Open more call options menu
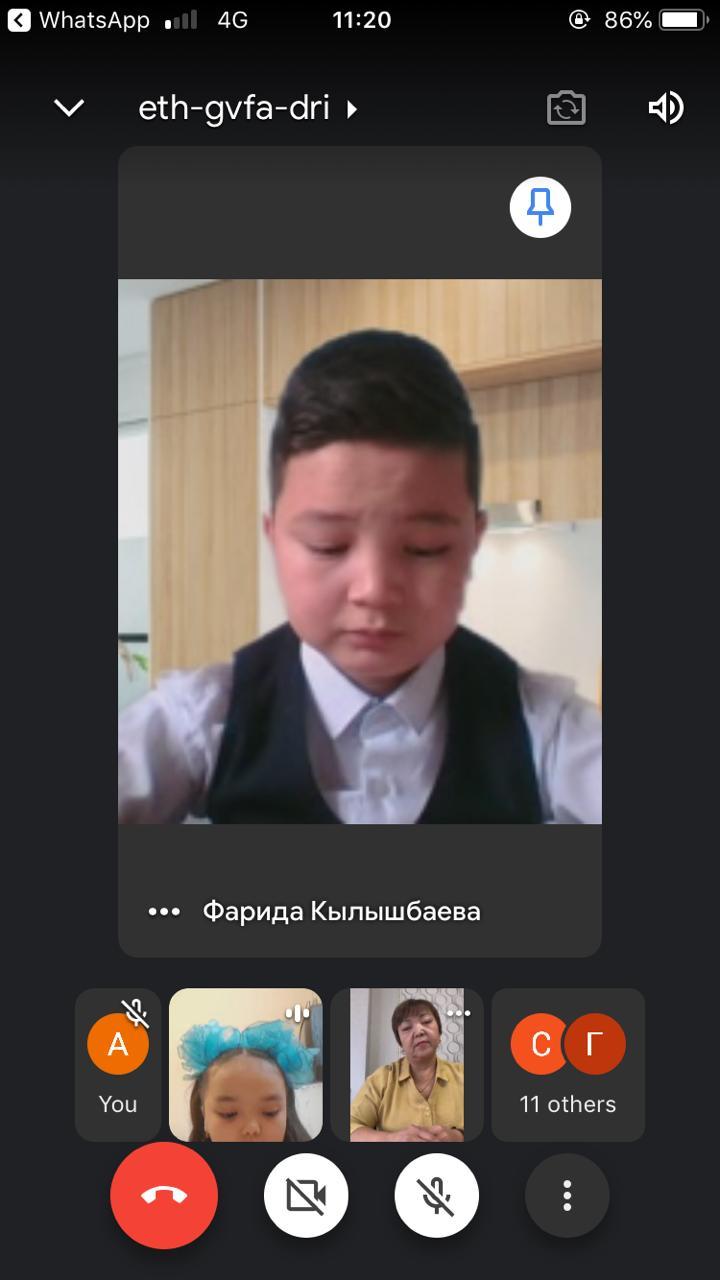Viewport: 720px width, 1280px height. click(x=567, y=1196)
